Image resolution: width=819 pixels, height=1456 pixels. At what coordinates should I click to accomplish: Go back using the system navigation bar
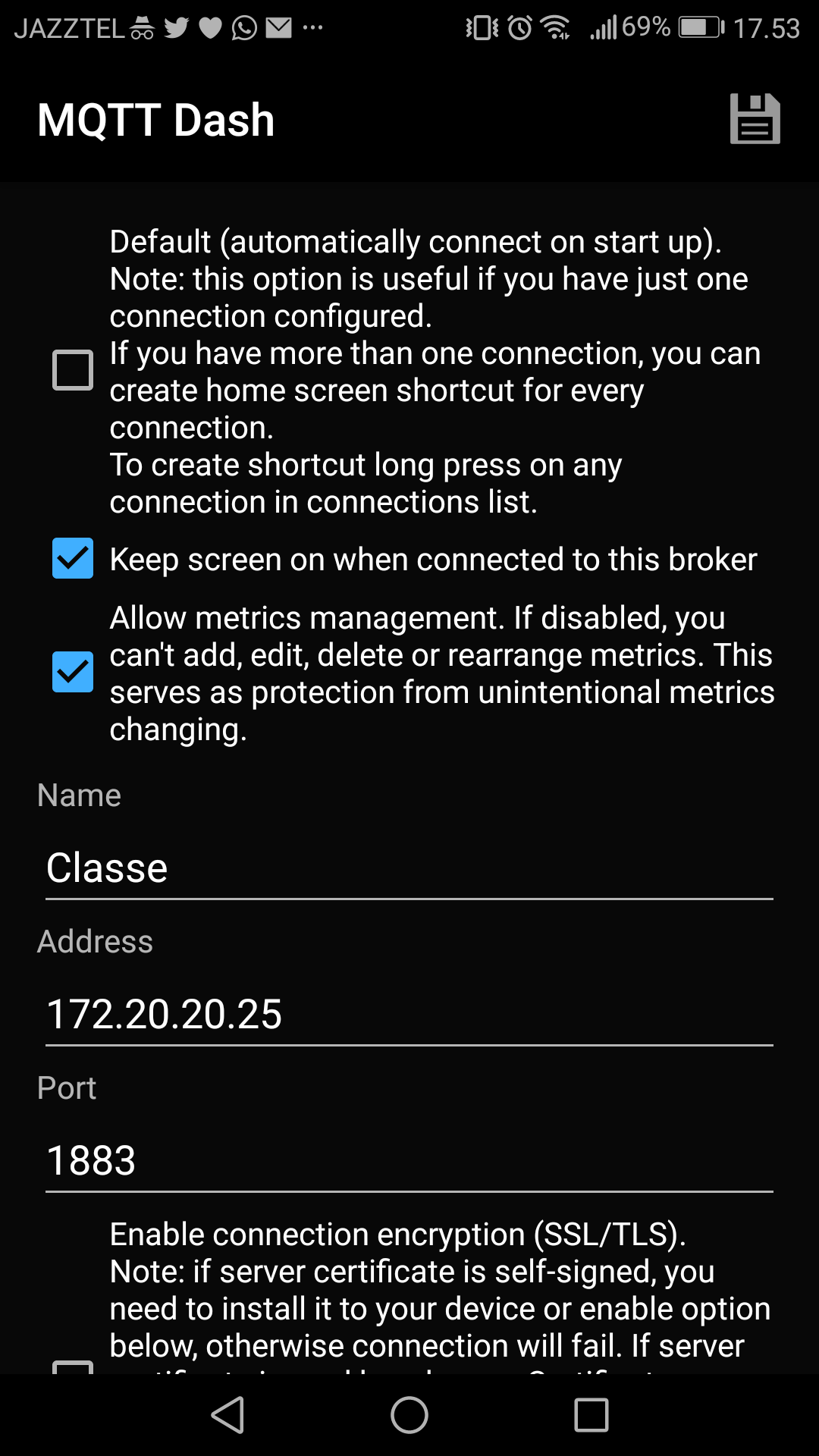[x=227, y=1415]
